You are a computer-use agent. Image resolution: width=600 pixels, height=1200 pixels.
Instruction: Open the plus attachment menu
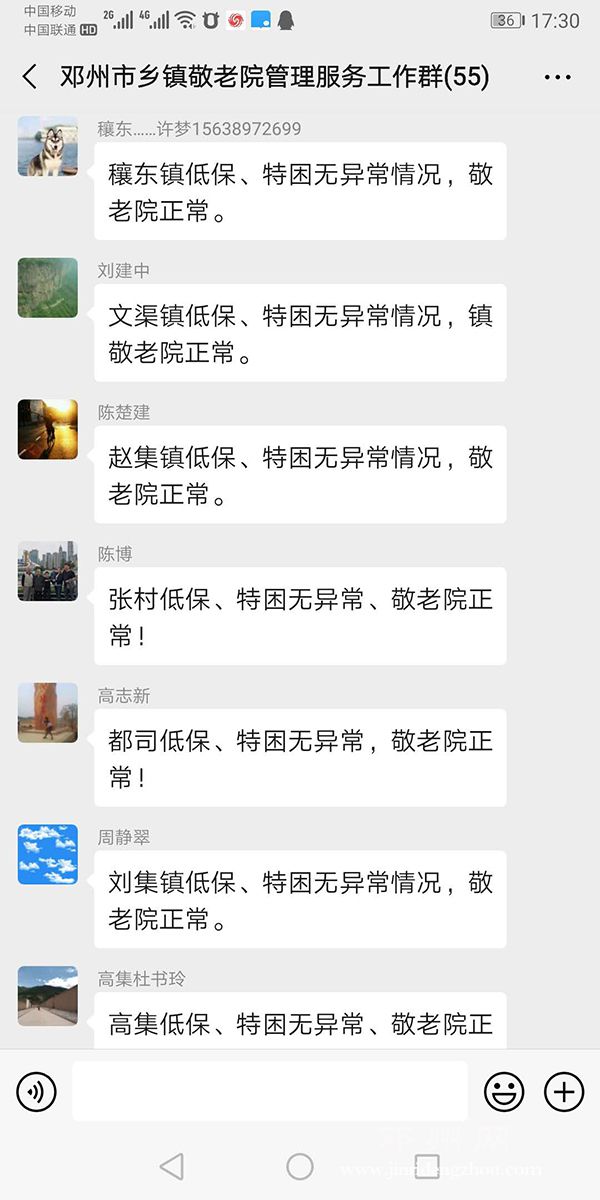tap(564, 1091)
